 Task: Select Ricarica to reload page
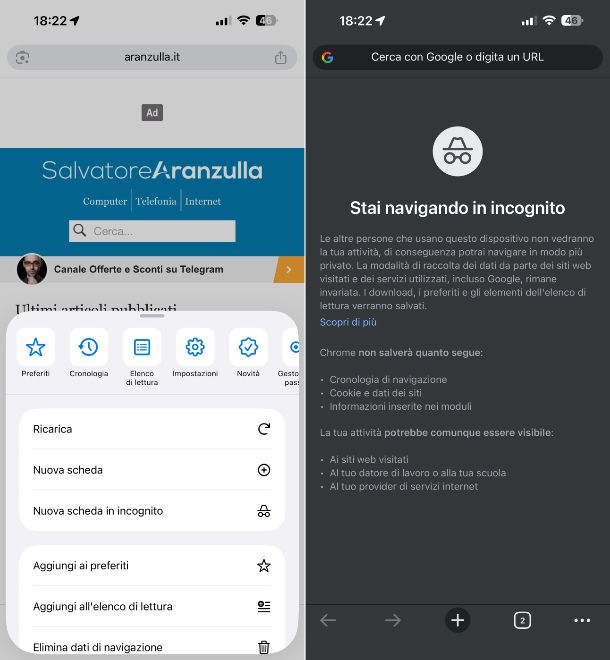[151, 429]
